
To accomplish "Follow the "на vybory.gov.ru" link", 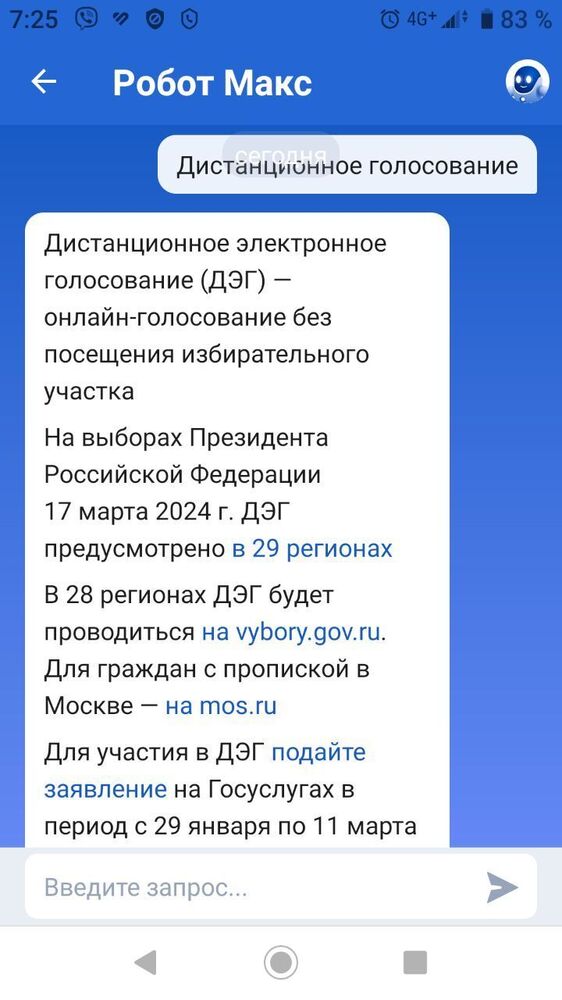I will point(294,632).
